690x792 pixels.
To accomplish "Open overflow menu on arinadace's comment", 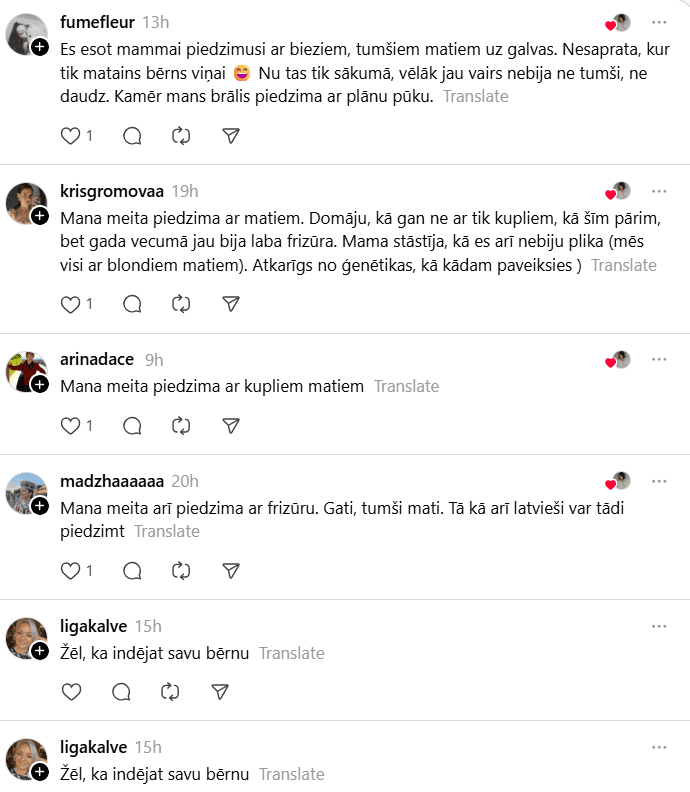I will [659, 359].
